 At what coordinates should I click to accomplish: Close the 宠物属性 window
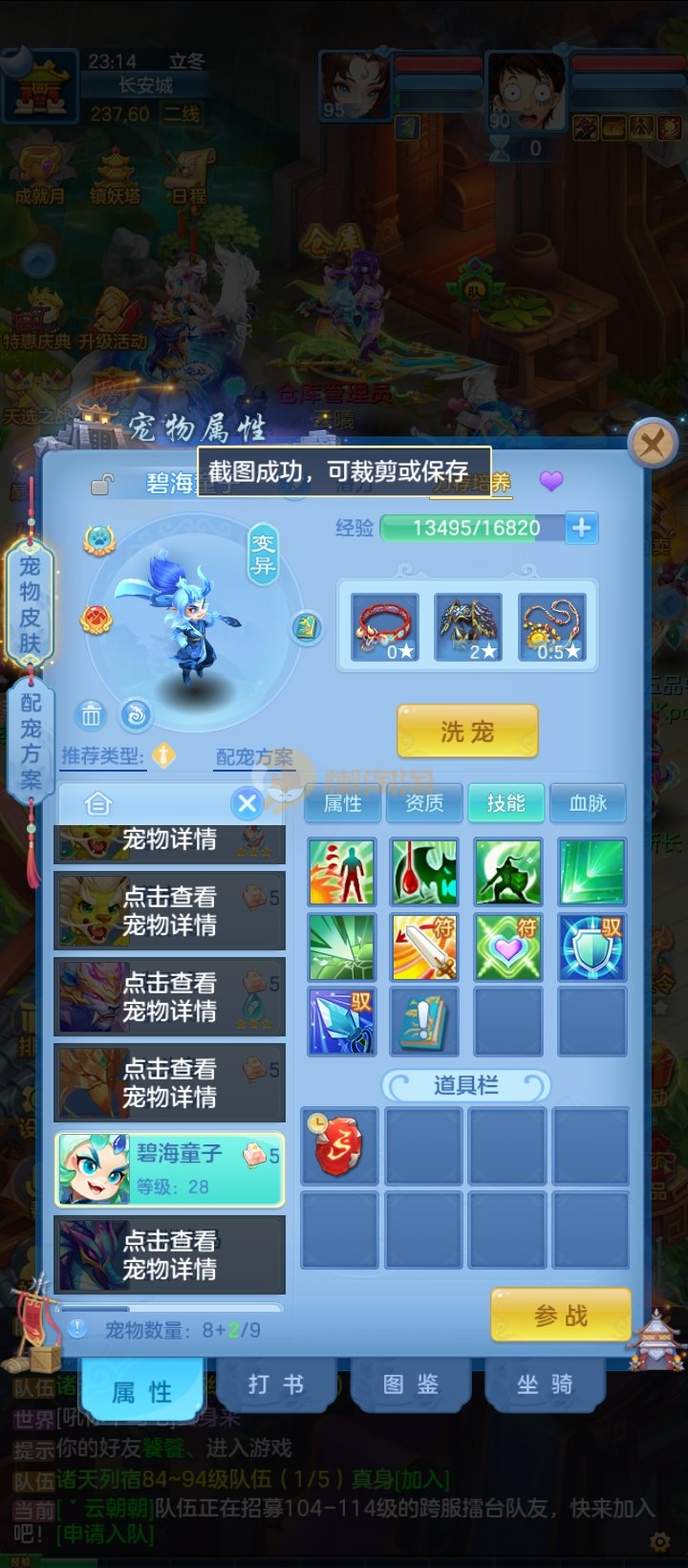[x=653, y=445]
